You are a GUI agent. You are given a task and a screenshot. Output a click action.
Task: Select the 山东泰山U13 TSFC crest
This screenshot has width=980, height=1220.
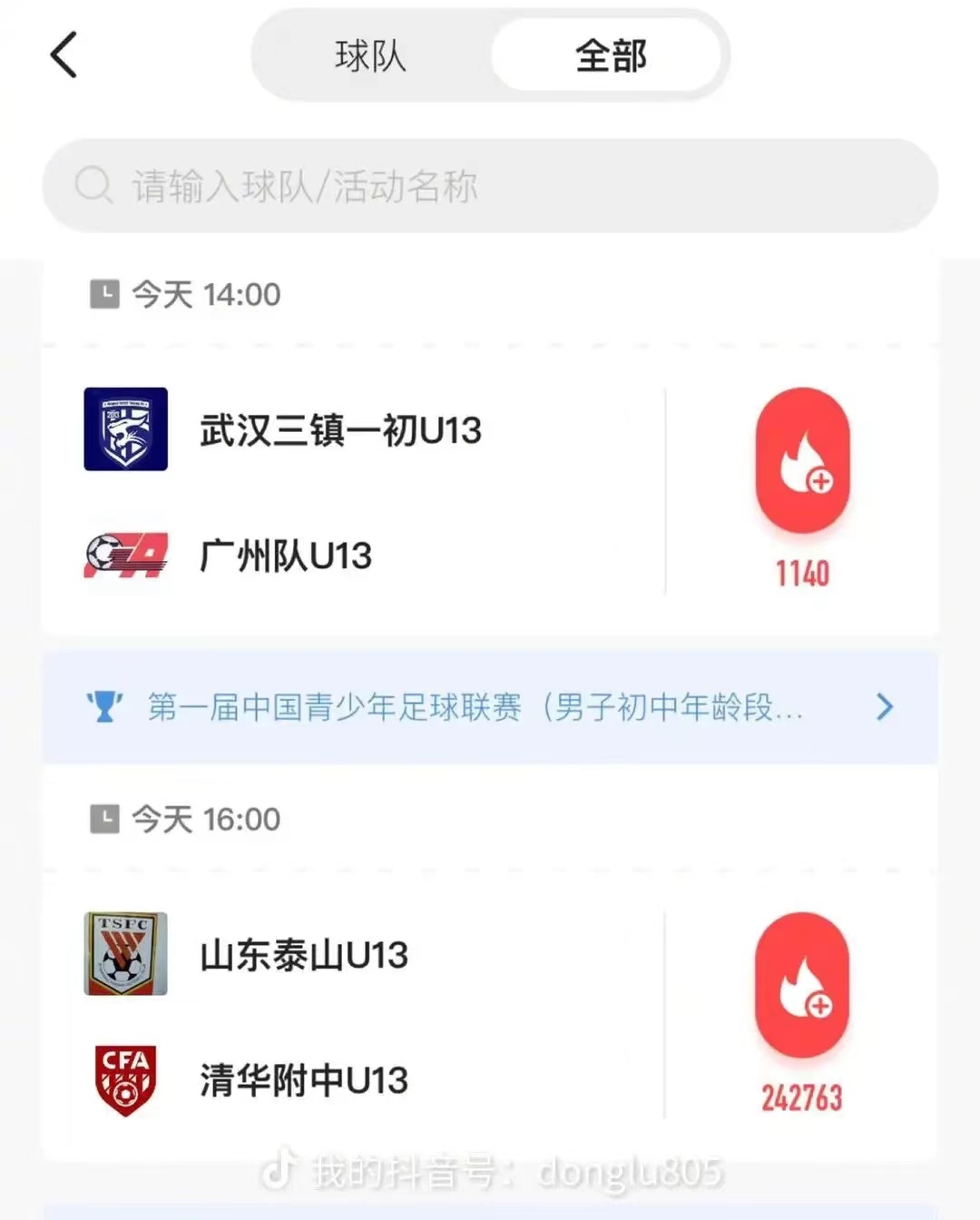click(x=124, y=955)
